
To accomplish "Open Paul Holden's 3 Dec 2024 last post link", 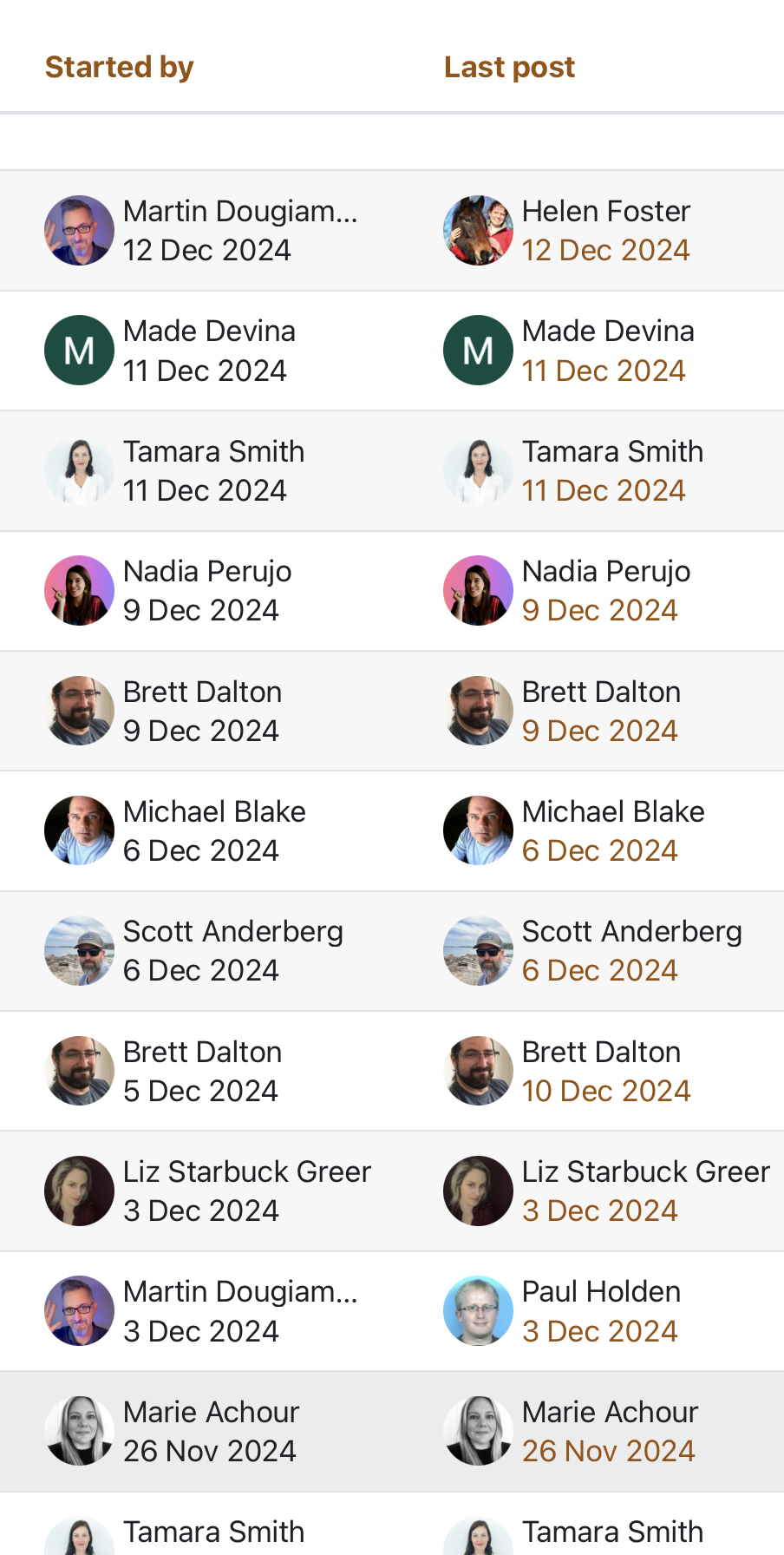I will click(599, 1331).
